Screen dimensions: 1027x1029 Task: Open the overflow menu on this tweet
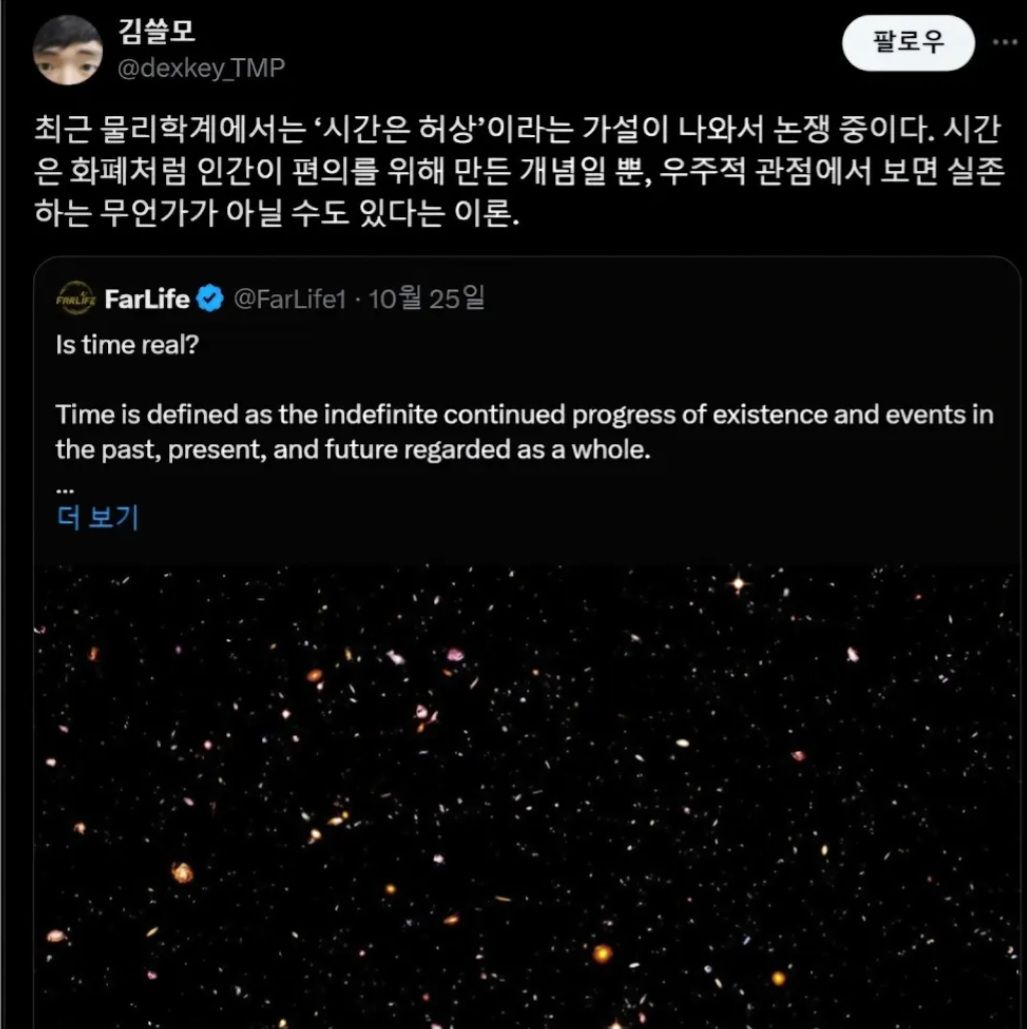pos(1004,43)
